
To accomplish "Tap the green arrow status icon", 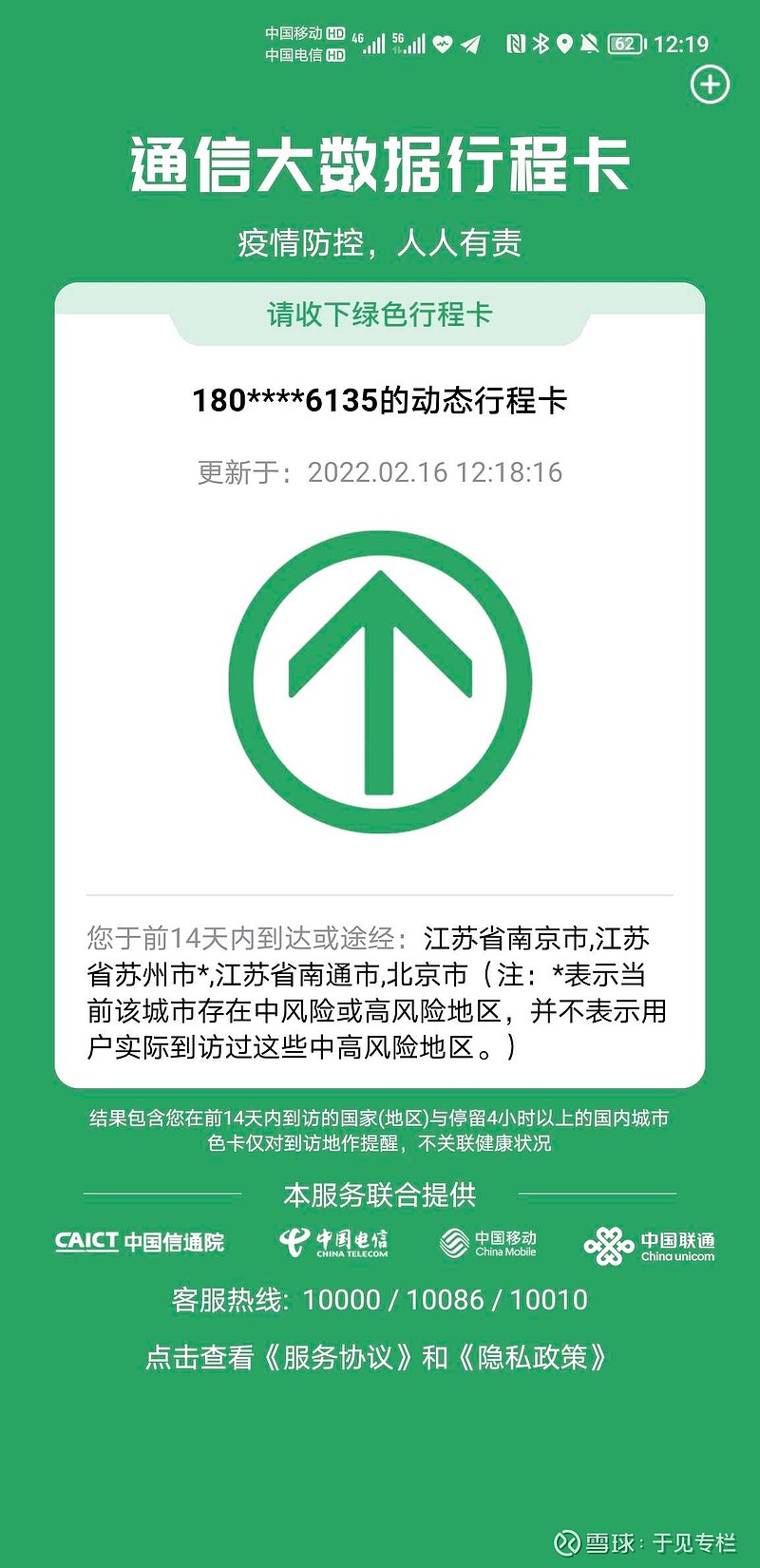I will pos(380,679).
